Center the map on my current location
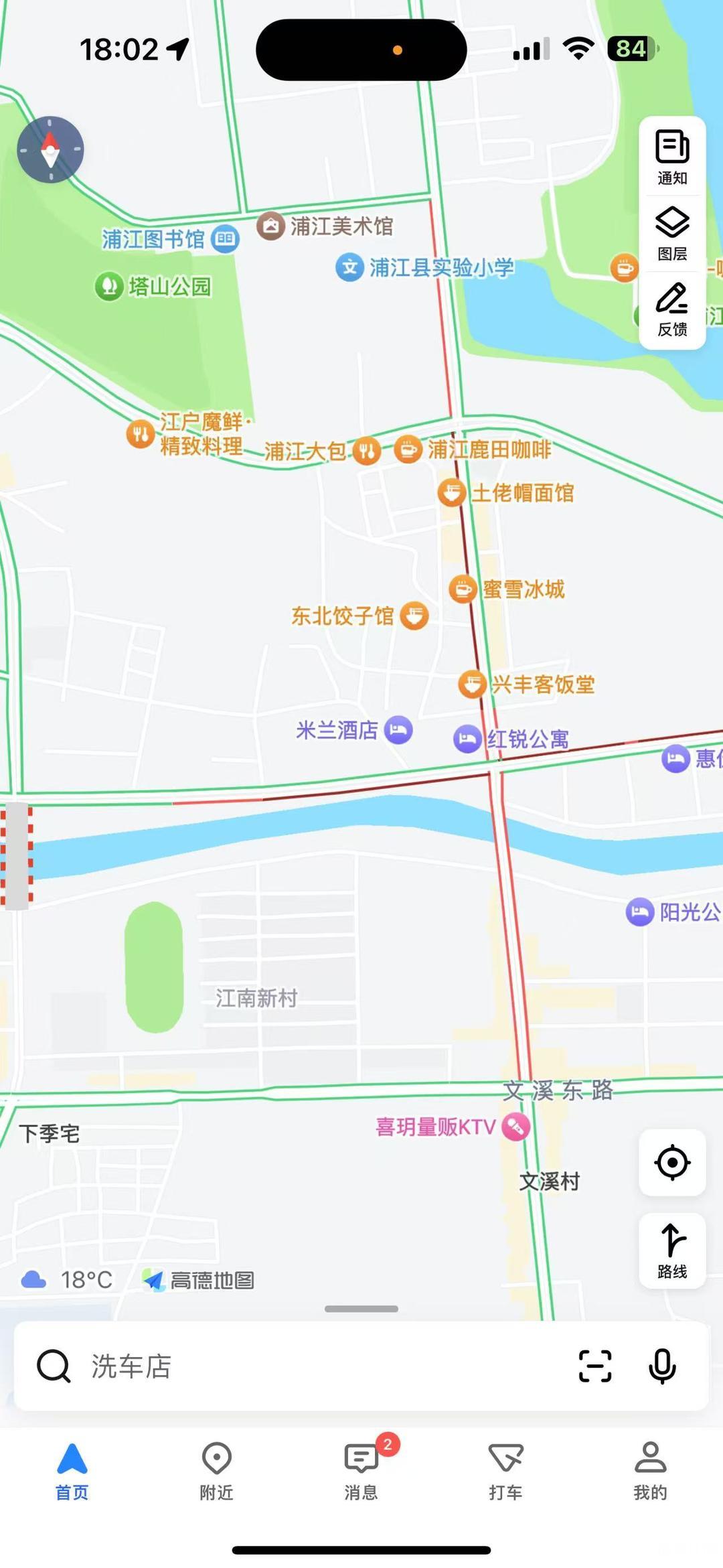The height and width of the screenshot is (1568, 723). [x=672, y=1162]
